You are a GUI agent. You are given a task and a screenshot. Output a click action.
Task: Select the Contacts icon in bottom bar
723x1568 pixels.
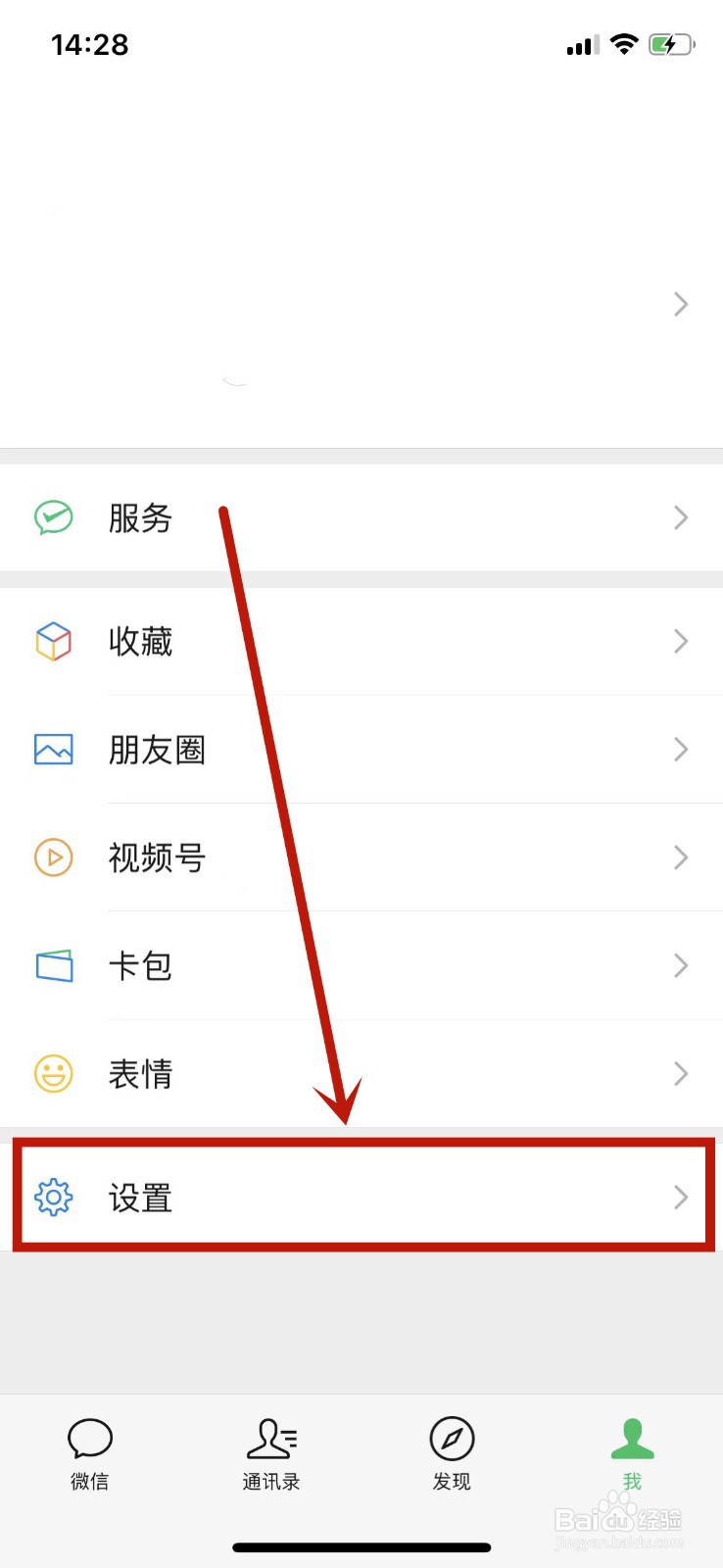pos(270,1441)
